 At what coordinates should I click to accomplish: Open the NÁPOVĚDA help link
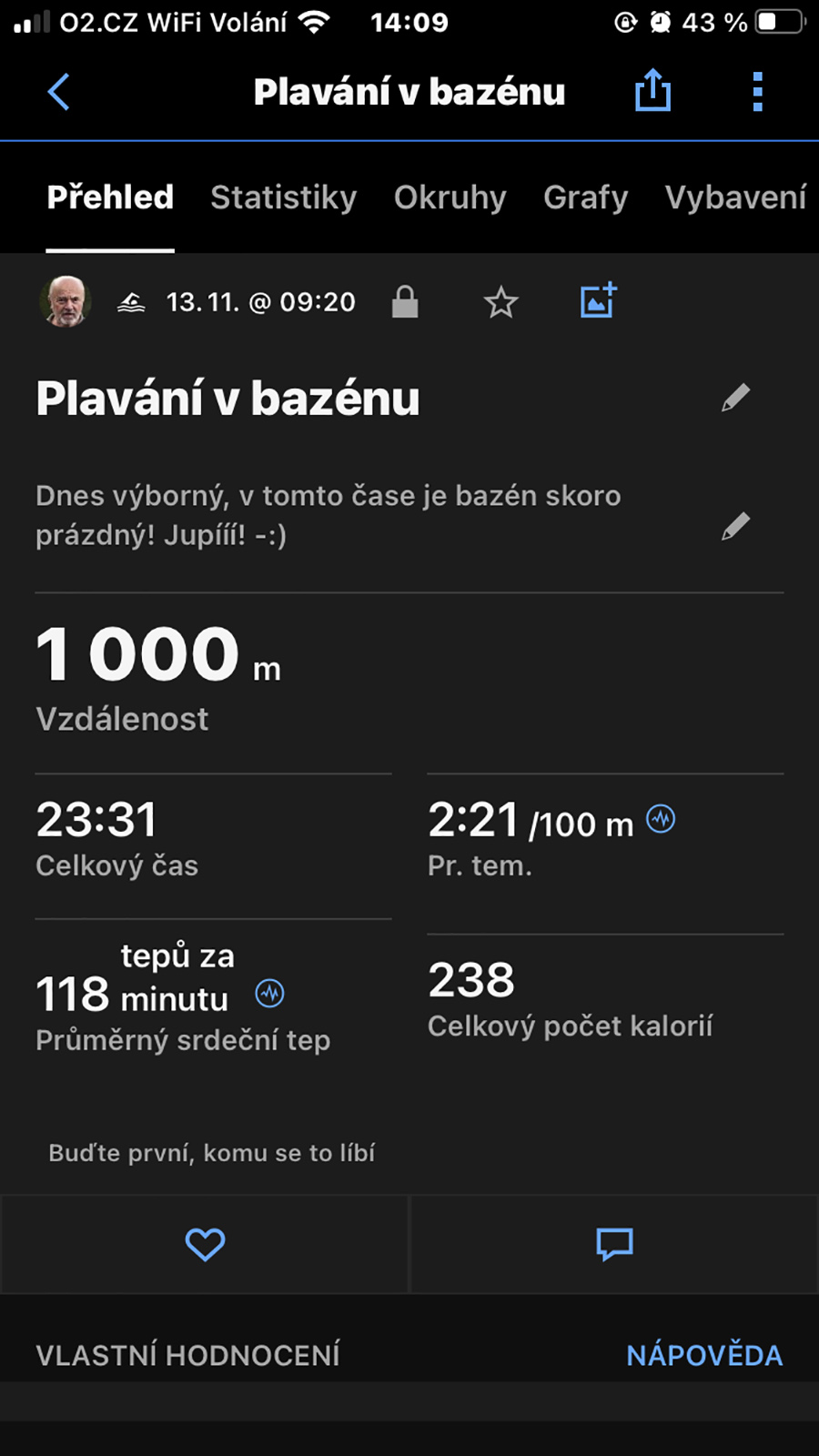[x=704, y=1356]
